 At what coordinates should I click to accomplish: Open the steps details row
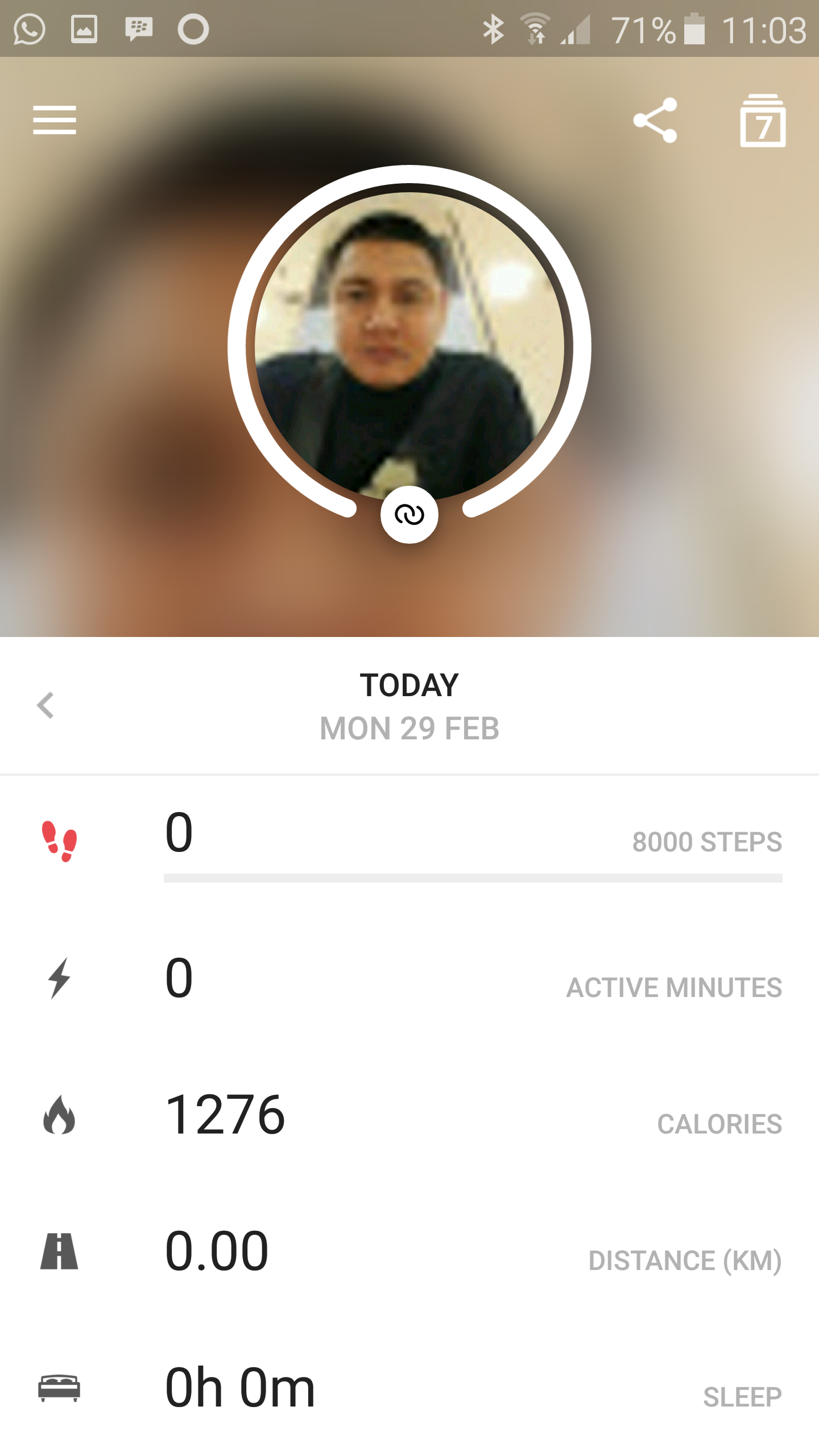(409, 842)
